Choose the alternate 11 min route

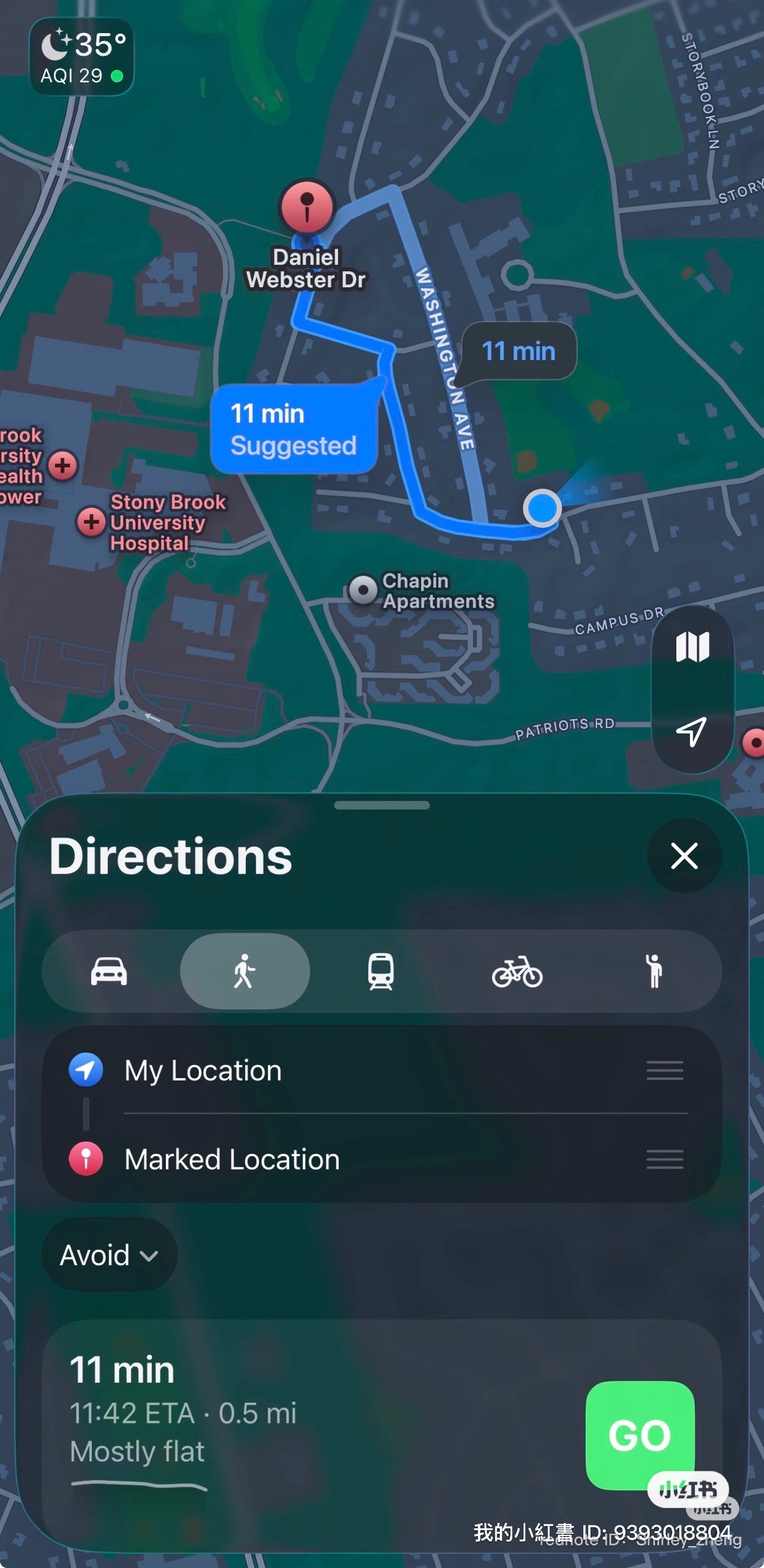(519, 351)
